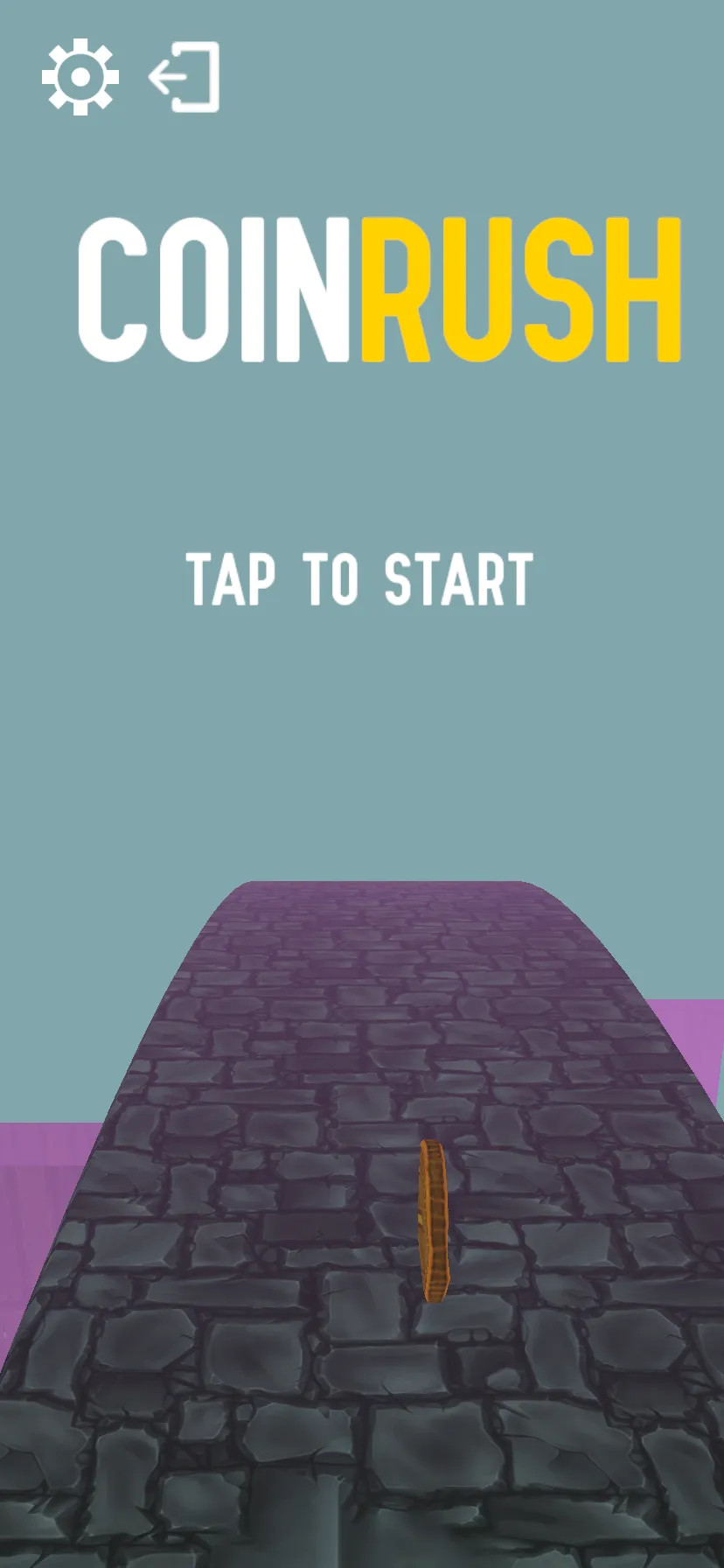724x1568 pixels.
Task: Tap the exit icon
Action: click(x=185, y=77)
